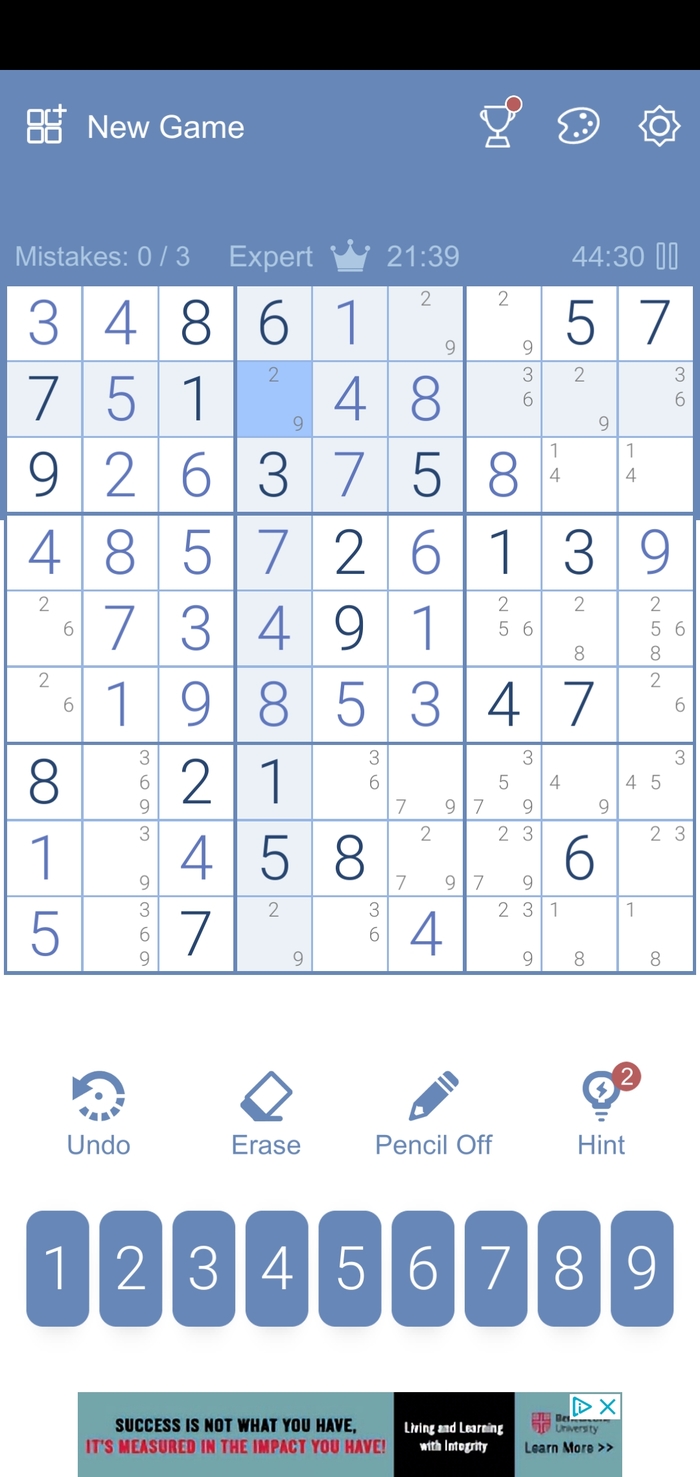Pause the game timer
Image resolution: width=700 pixels, height=1477 pixels.
click(x=667, y=256)
